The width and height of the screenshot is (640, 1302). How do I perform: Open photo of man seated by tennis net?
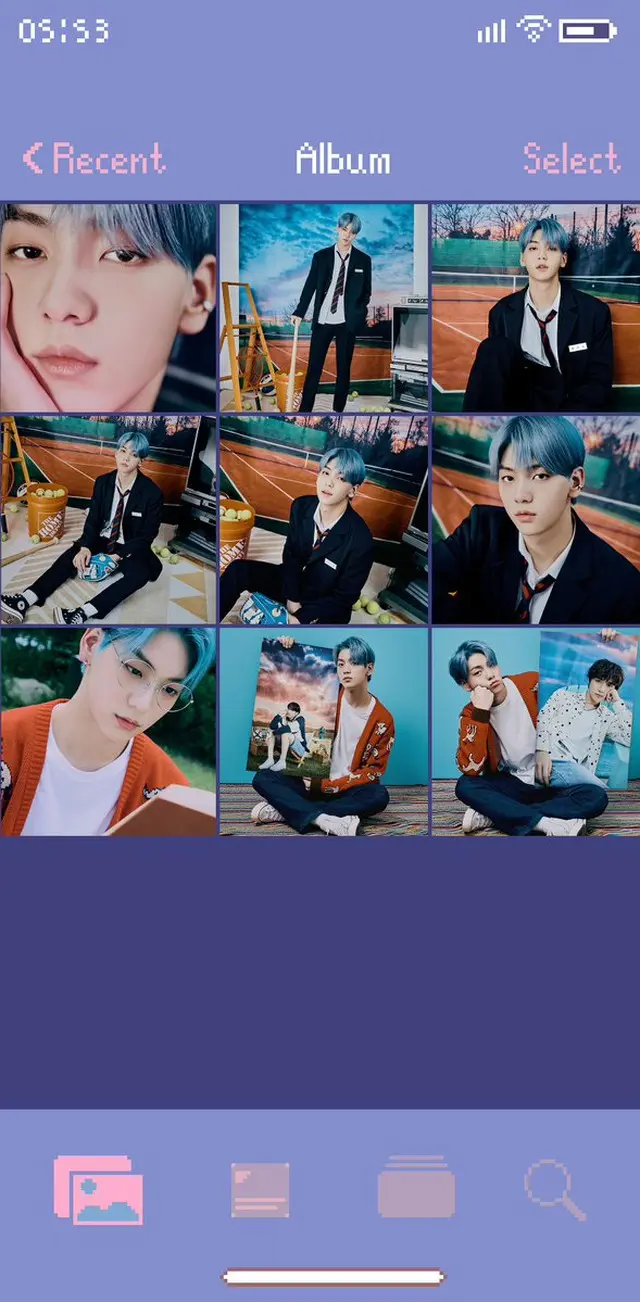[536, 307]
